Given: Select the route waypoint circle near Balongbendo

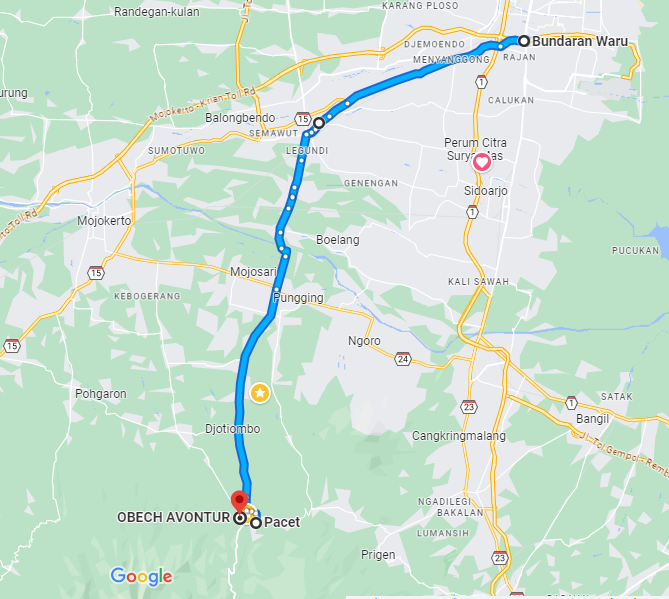Looking at the screenshot, I should (x=319, y=123).
